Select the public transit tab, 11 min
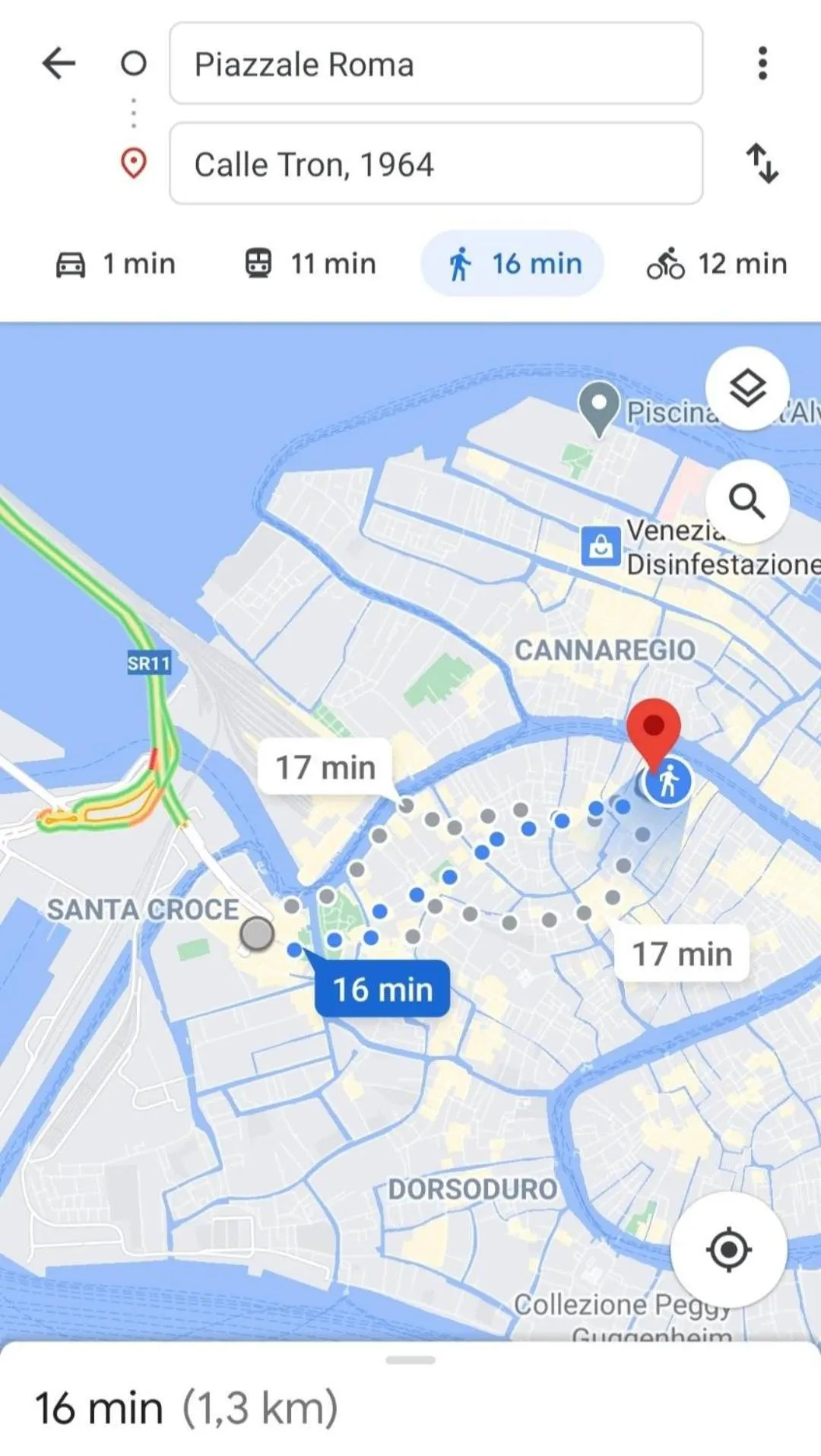This screenshot has height=1456, width=821. pyautogui.click(x=311, y=264)
